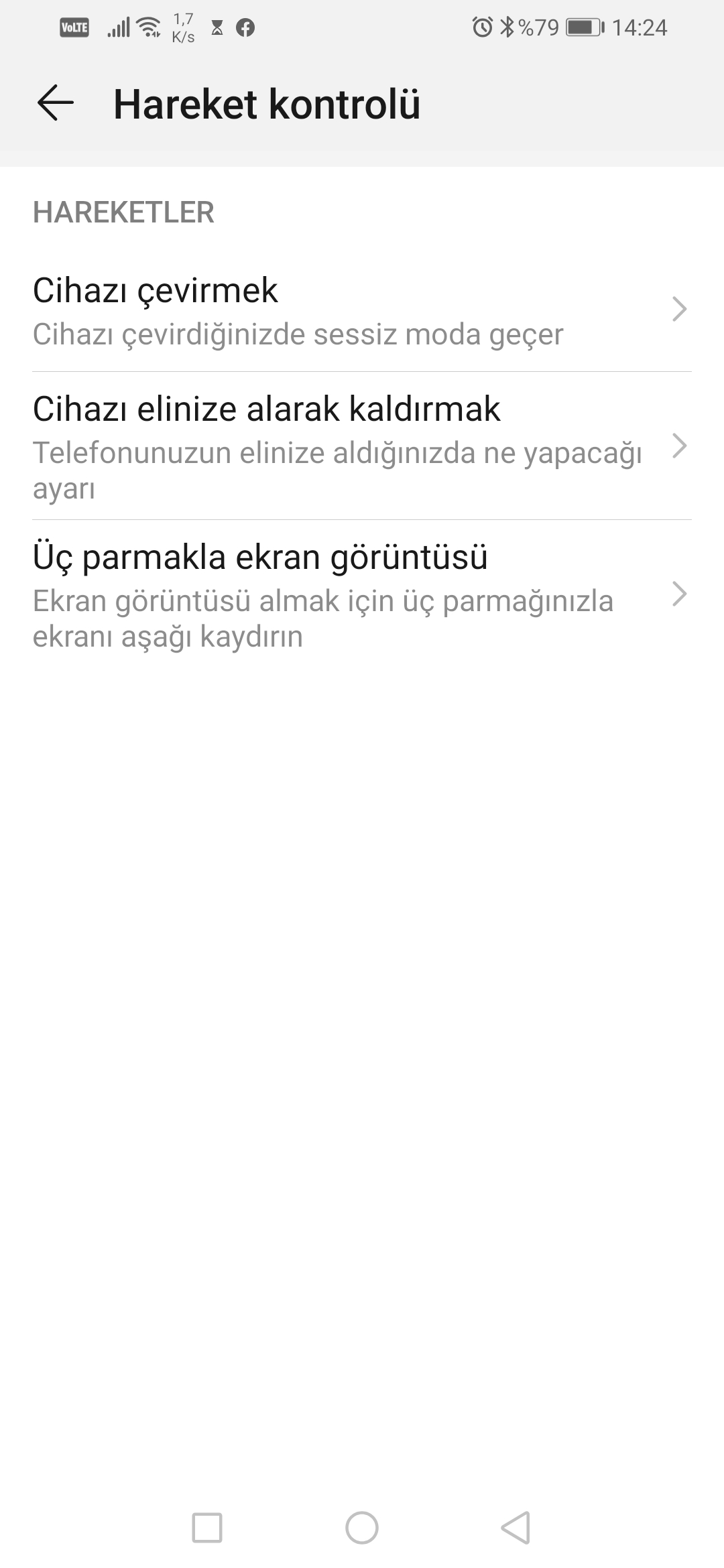Open recent apps from navigation bar
Image resolution: width=724 pixels, height=1568 pixels.
(x=207, y=1528)
